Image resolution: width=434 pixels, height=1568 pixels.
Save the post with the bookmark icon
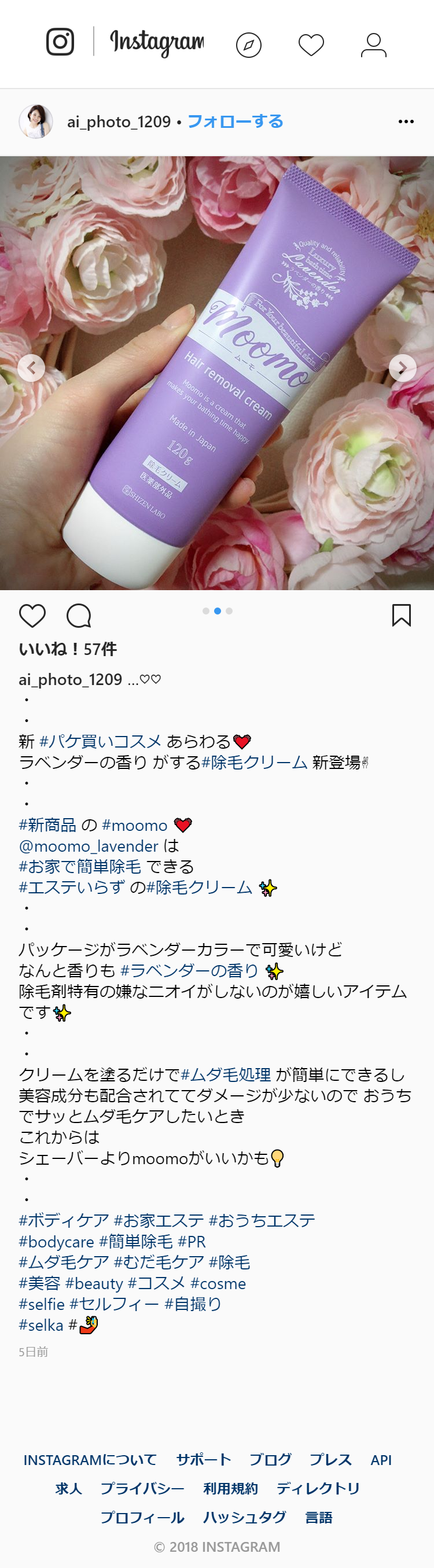tap(401, 616)
